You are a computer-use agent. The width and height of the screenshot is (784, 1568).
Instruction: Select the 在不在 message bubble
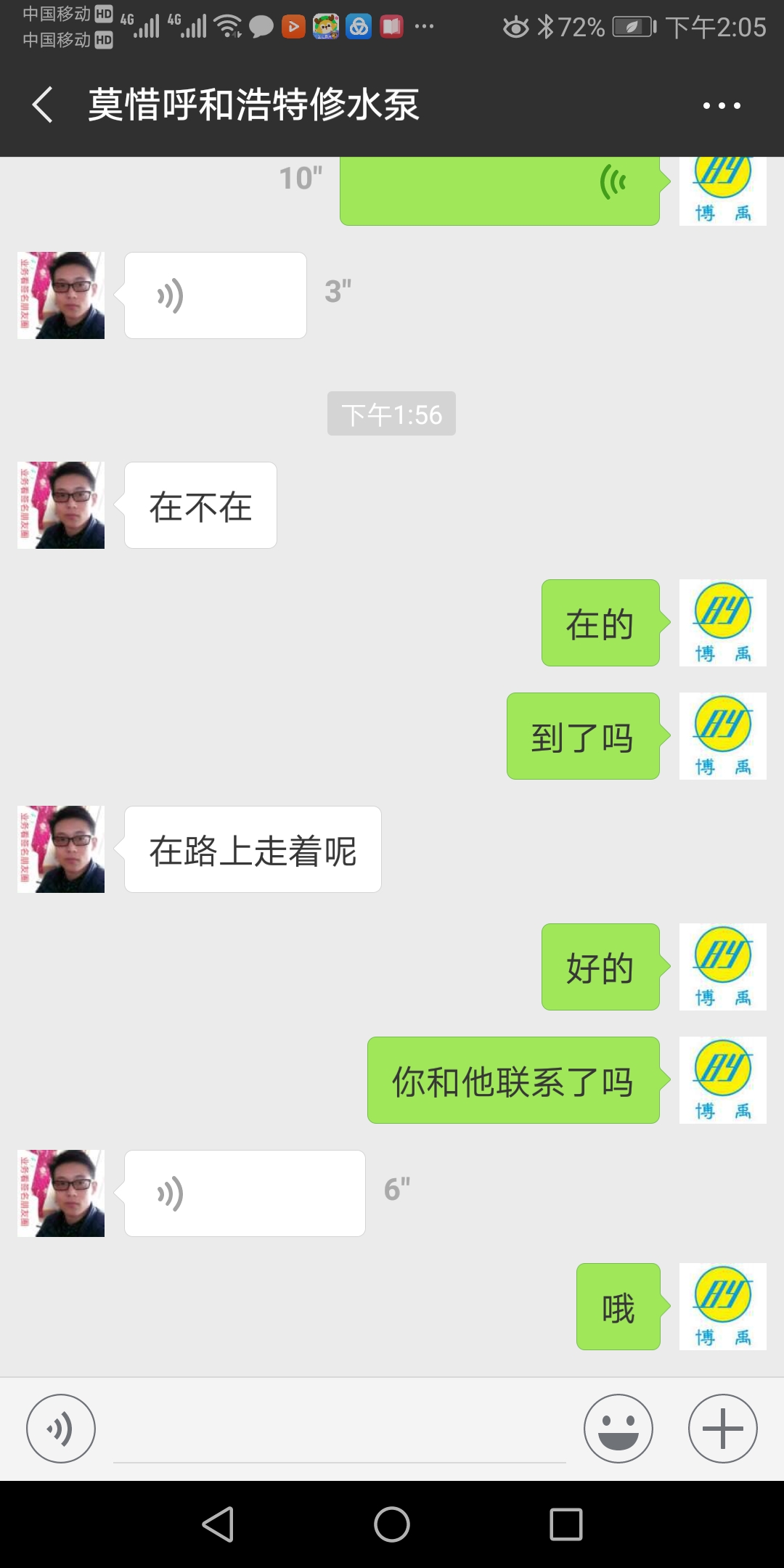point(200,506)
